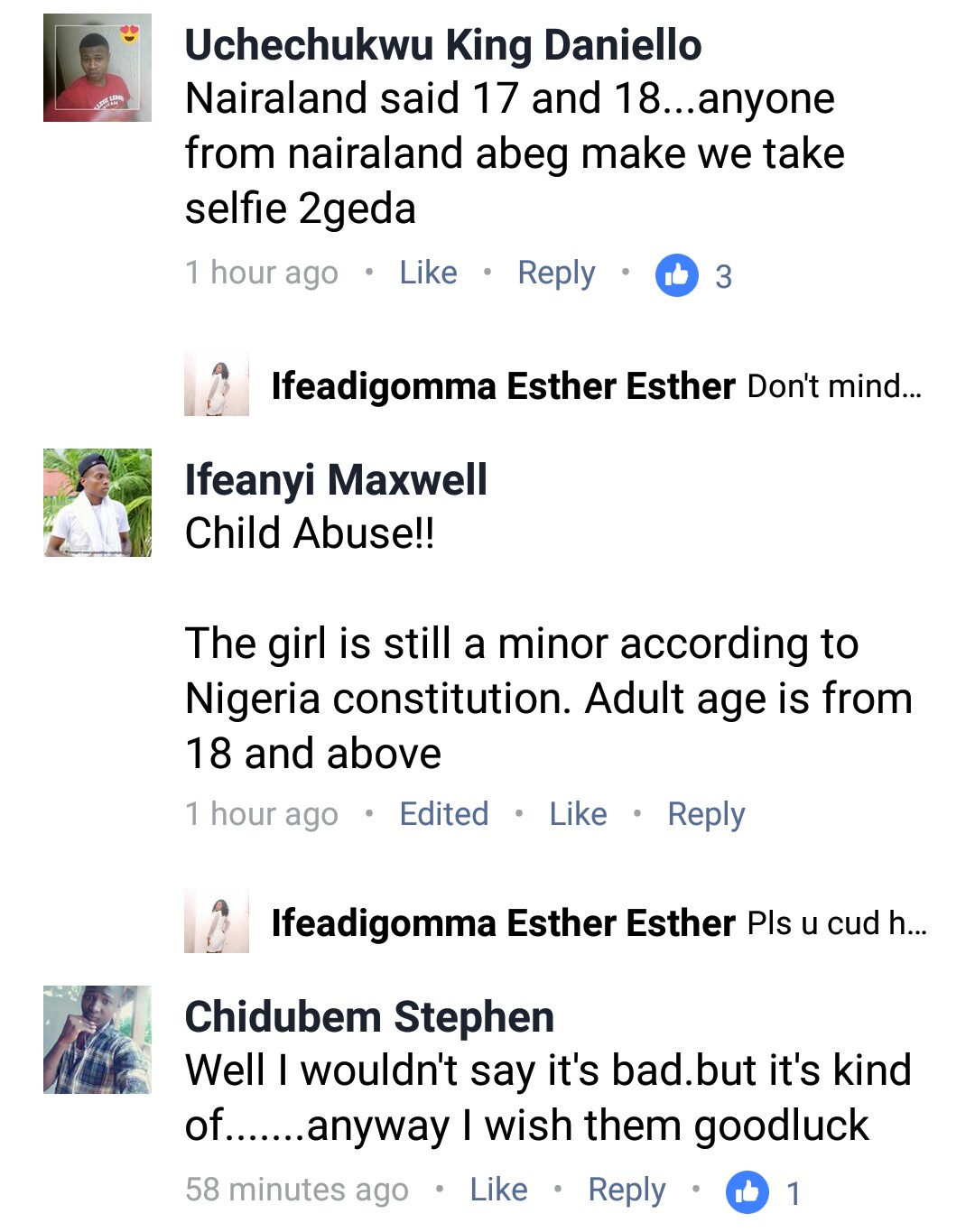
Task: Like Chidubem Stephen's comment
Action: [x=498, y=1190]
